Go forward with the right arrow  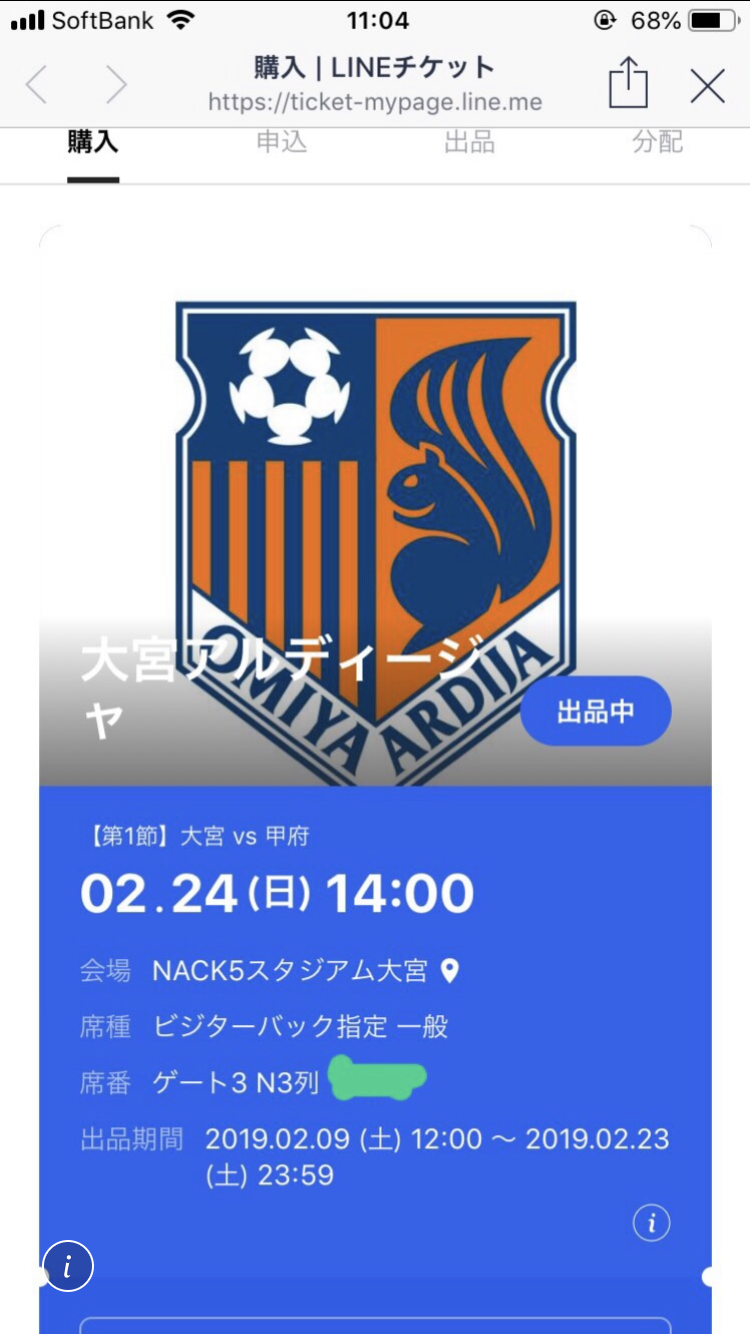(x=116, y=85)
